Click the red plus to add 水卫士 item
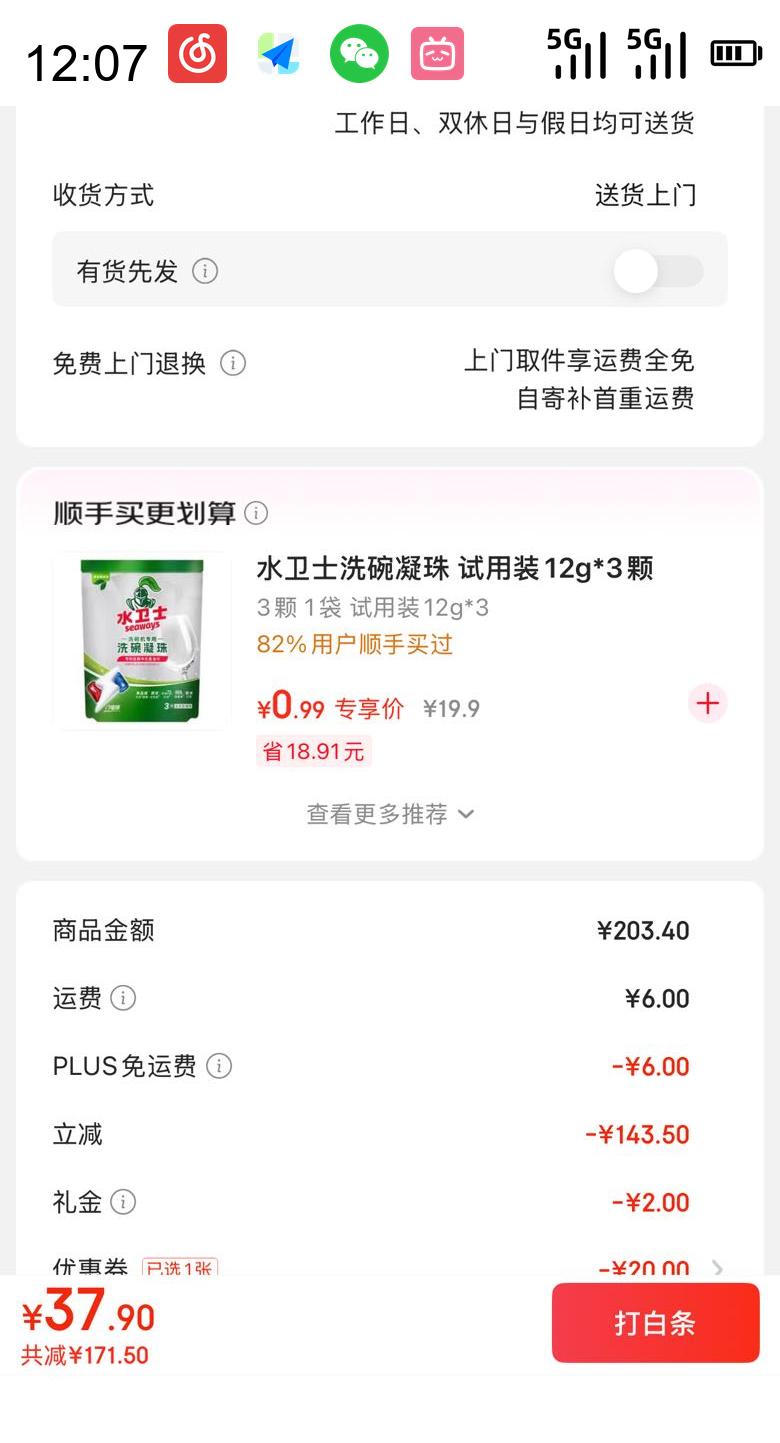This screenshot has height=1443, width=780. pos(707,703)
